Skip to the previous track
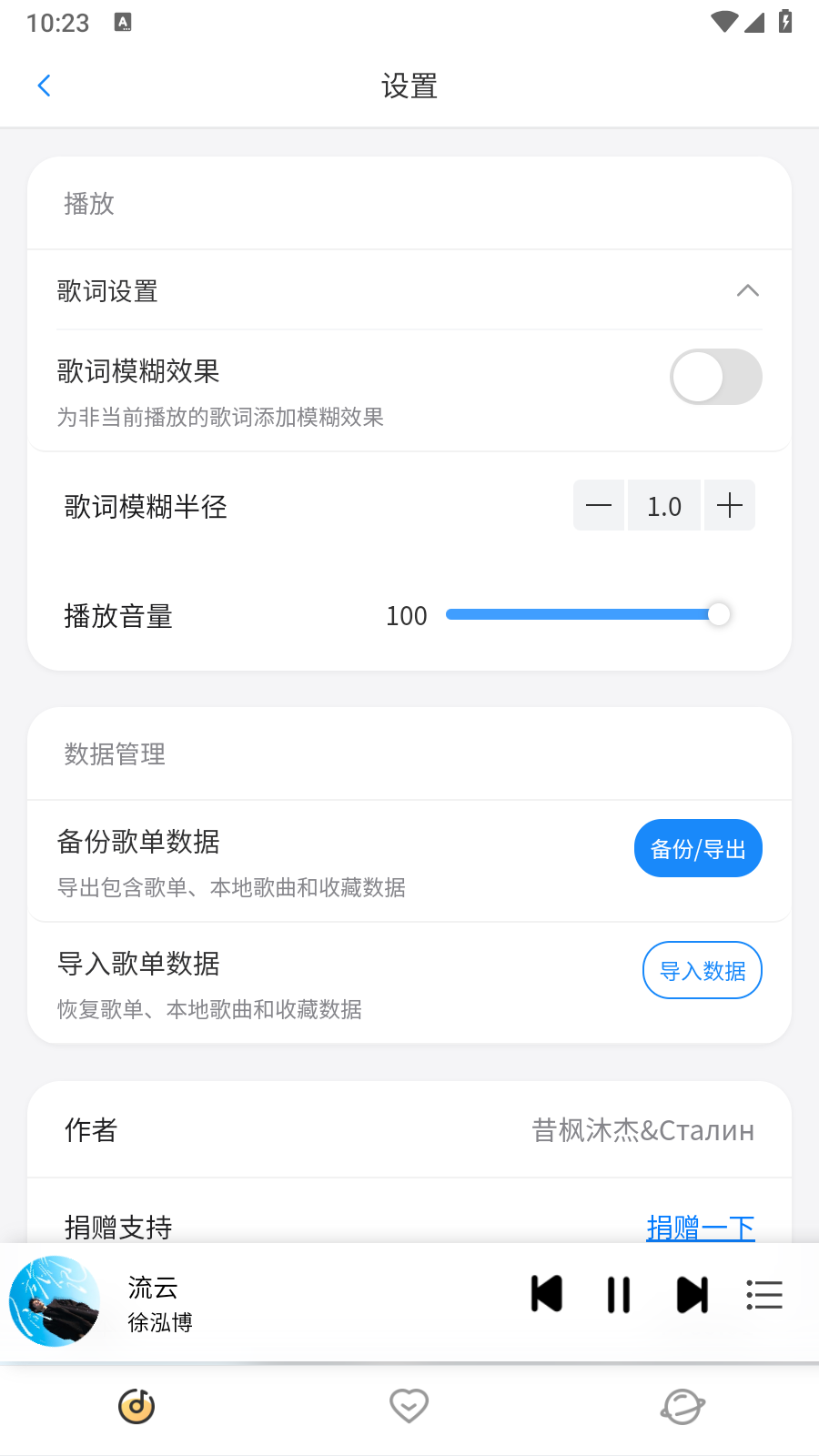Image resolution: width=819 pixels, height=1456 pixels. 546,1295
